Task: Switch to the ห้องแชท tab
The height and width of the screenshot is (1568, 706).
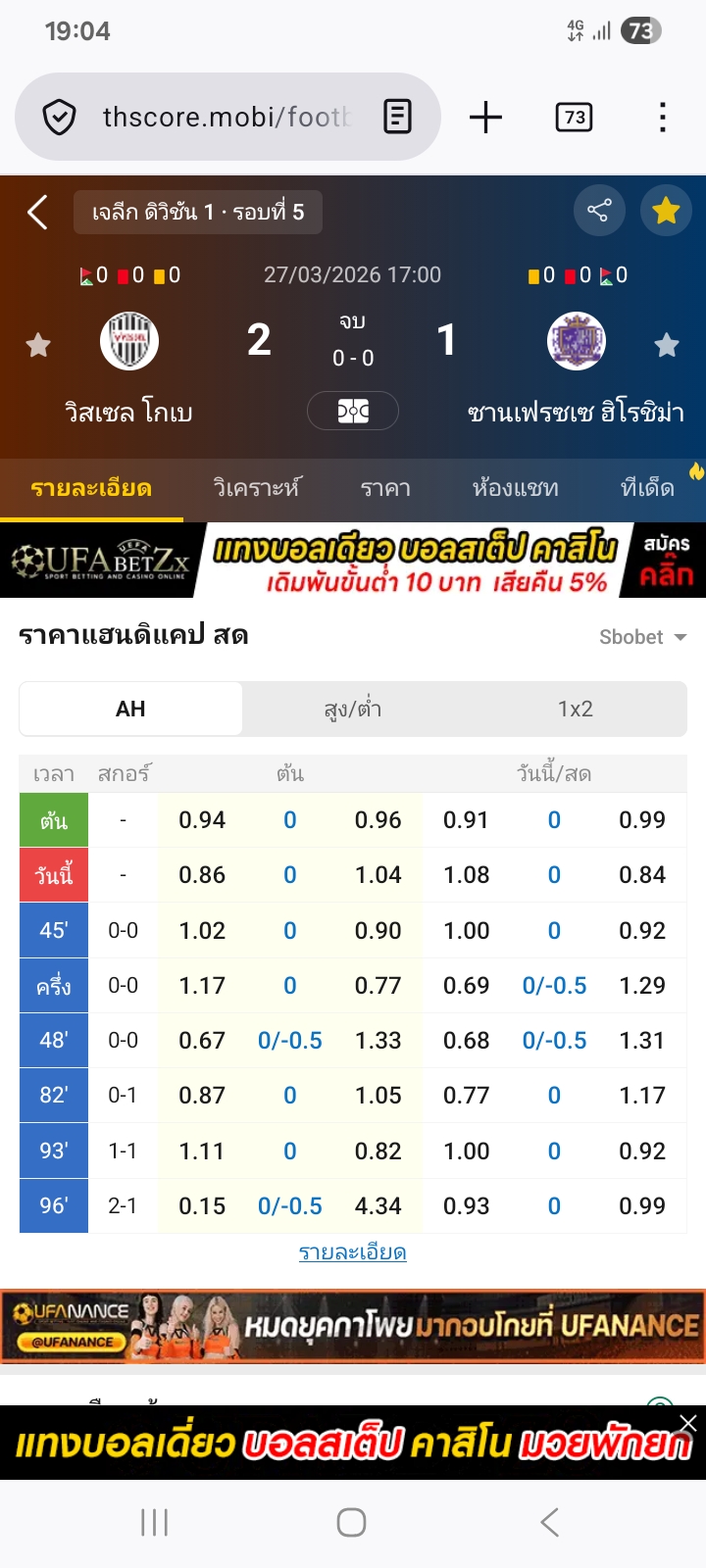Action: point(515,488)
